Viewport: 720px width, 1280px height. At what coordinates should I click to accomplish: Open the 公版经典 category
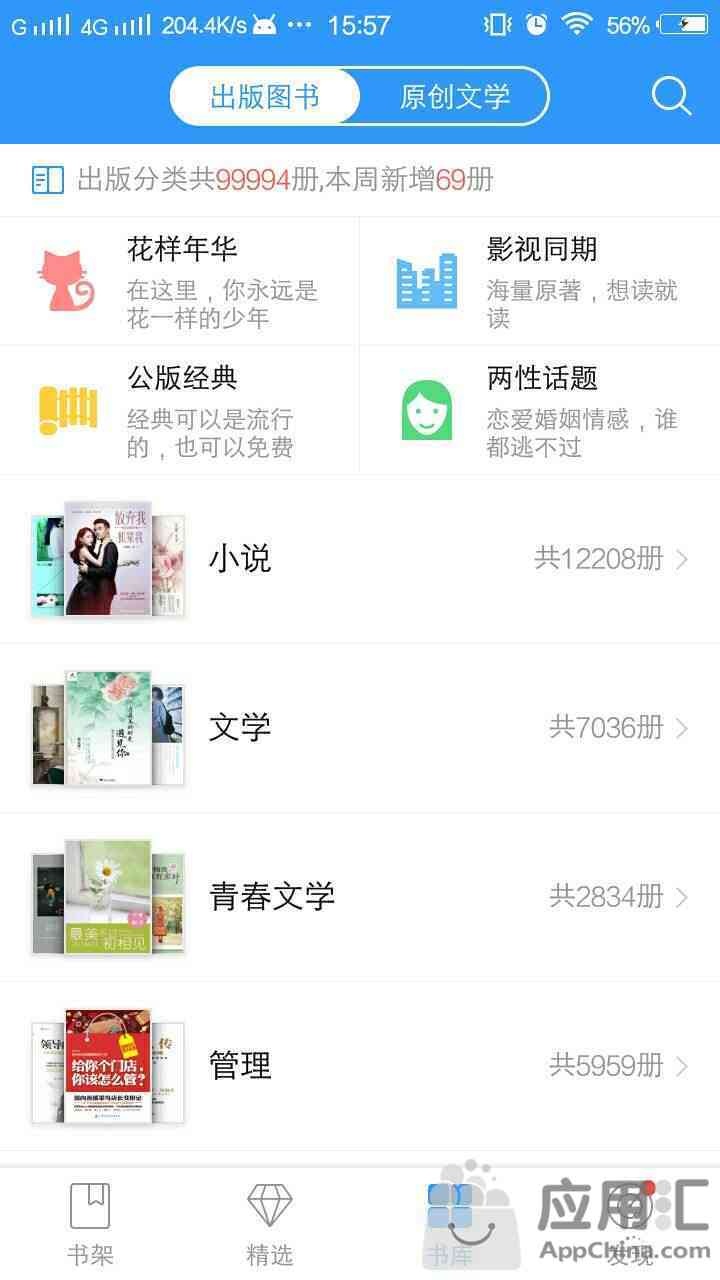[x=180, y=410]
